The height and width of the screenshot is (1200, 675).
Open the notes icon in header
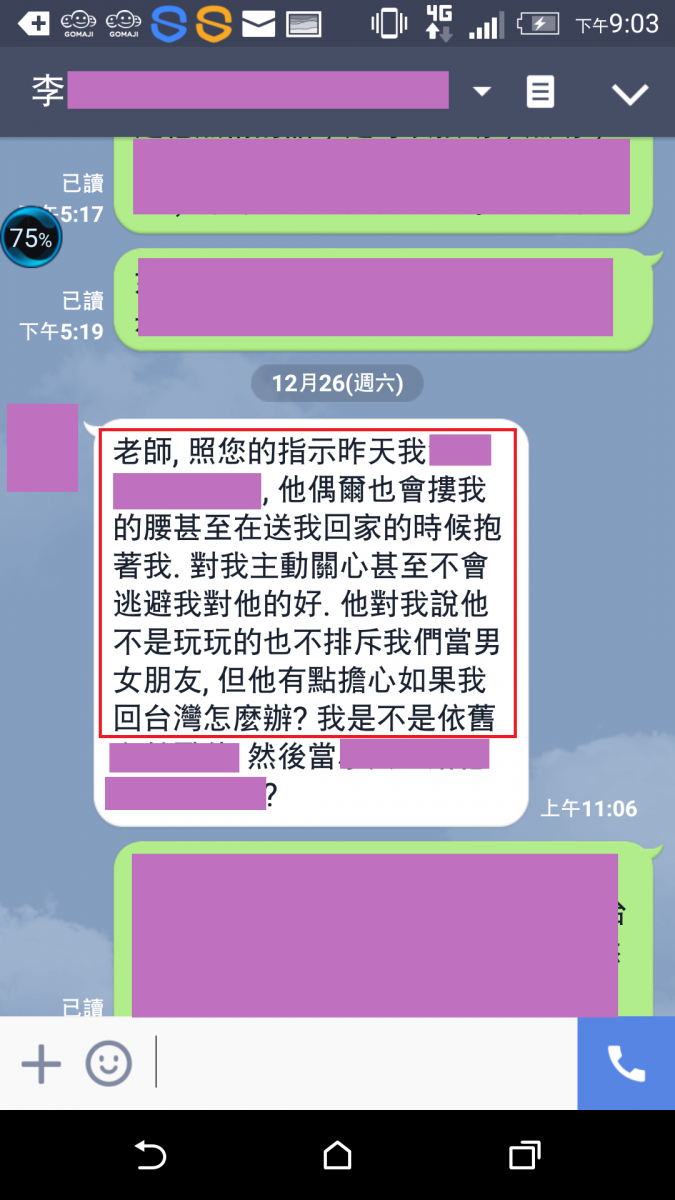pos(540,92)
